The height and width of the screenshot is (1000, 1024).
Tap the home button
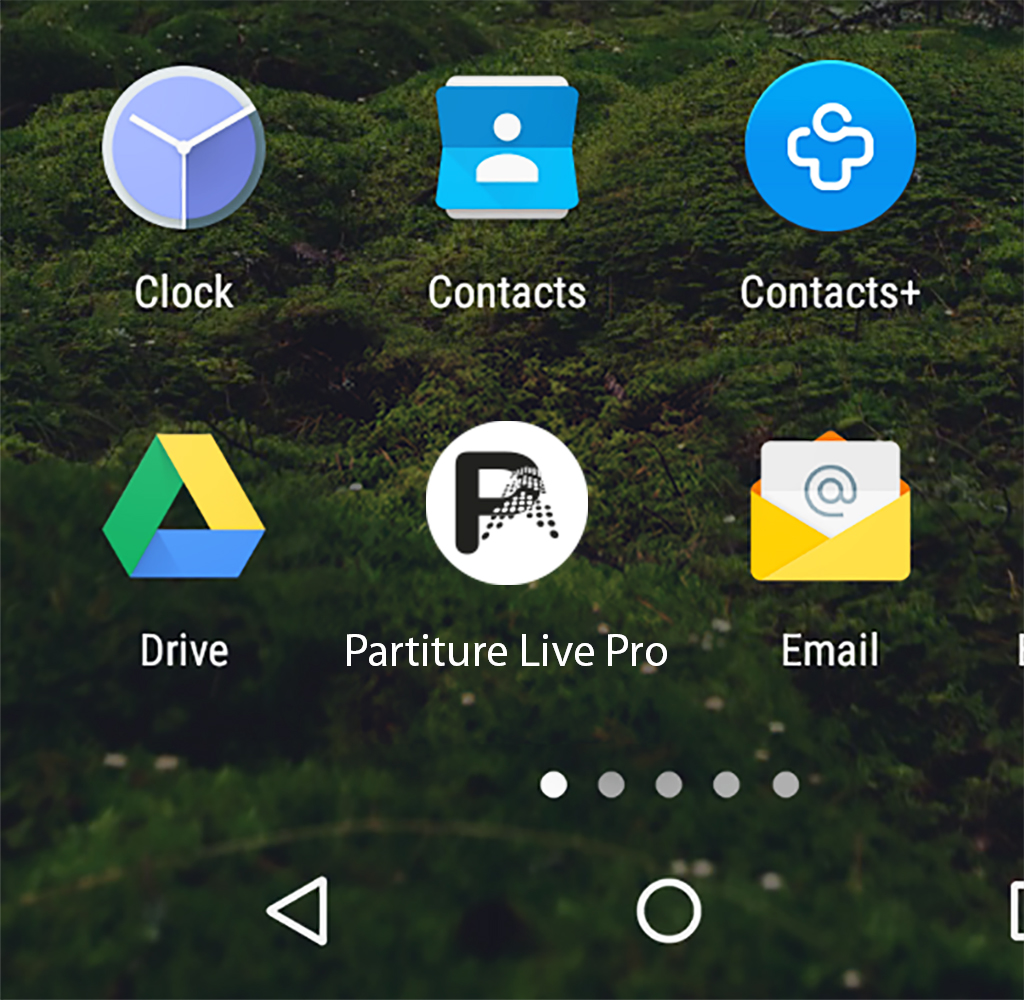pyautogui.click(x=669, y=911)
